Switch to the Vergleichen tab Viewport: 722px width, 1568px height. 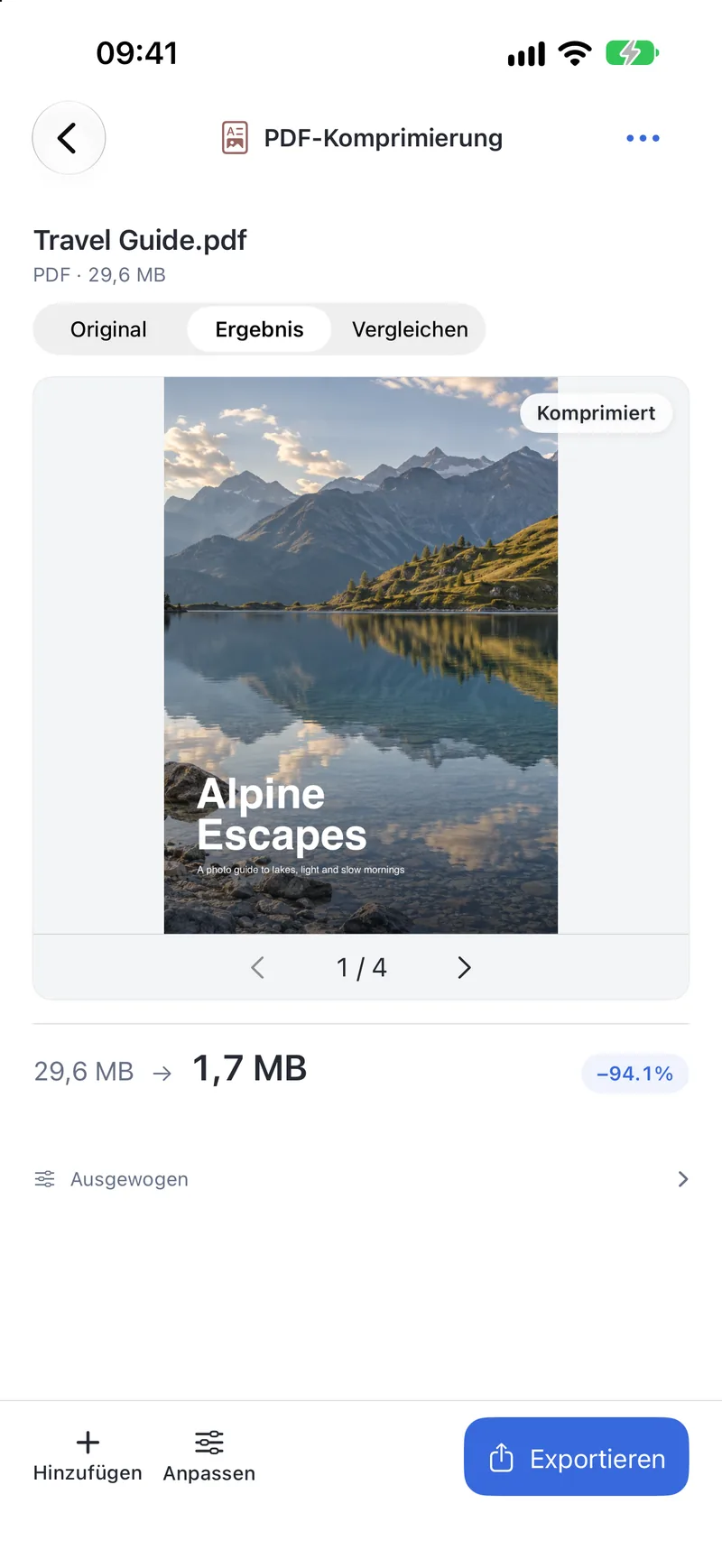pos(410,329)
